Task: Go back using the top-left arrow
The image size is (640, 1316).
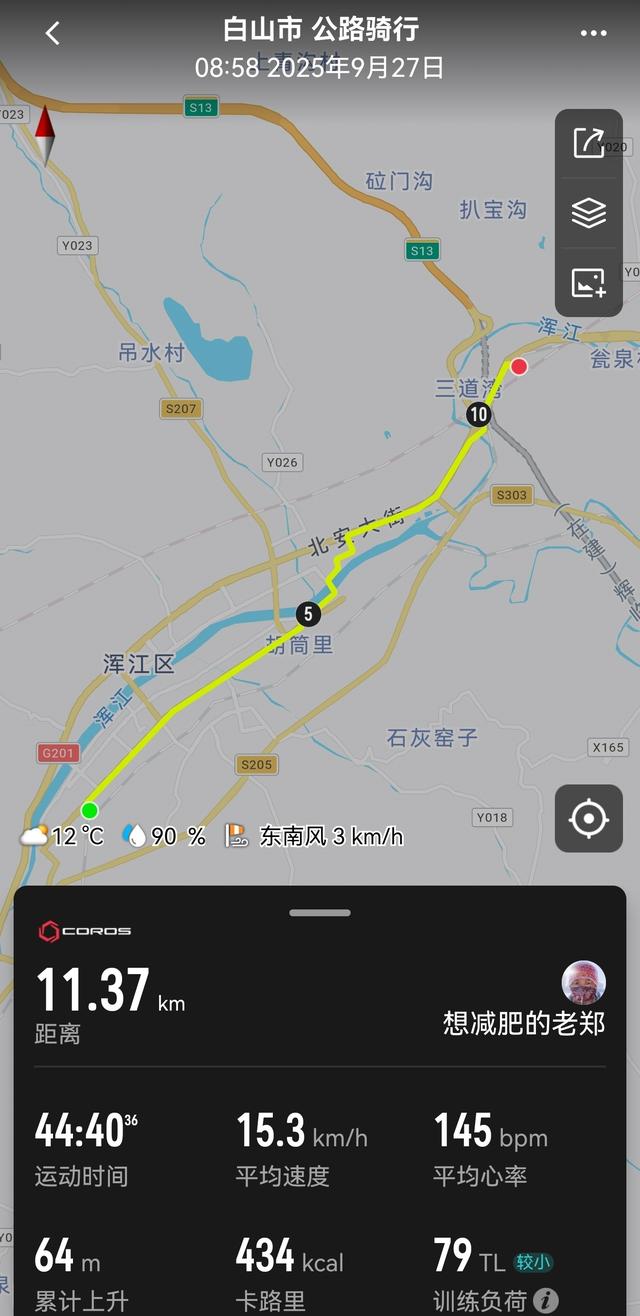Action: [x=53, y=33]
